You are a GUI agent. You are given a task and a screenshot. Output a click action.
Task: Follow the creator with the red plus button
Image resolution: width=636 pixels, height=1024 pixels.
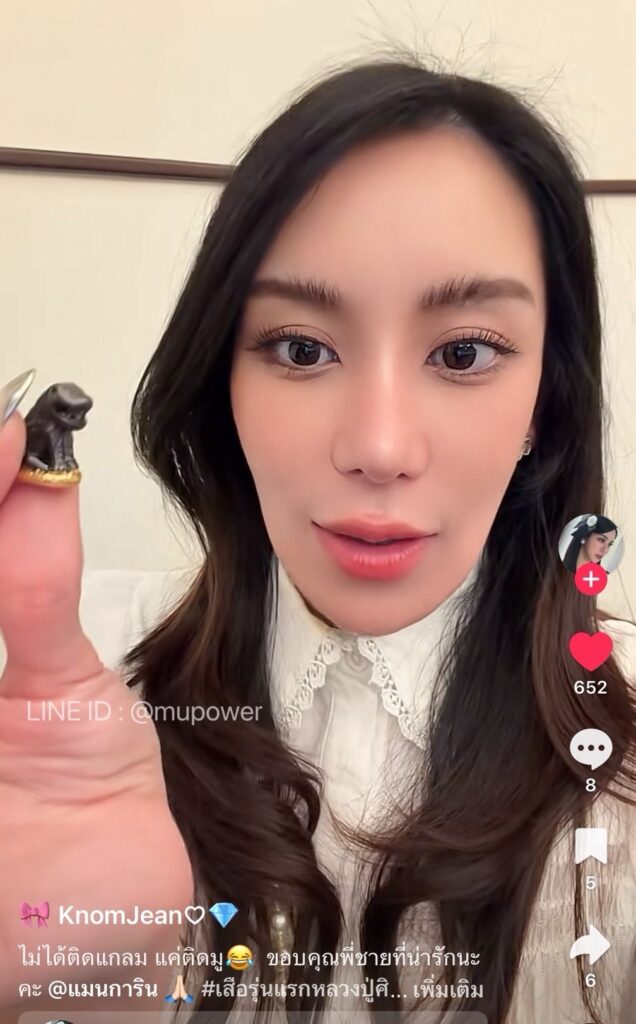[591, 579]
